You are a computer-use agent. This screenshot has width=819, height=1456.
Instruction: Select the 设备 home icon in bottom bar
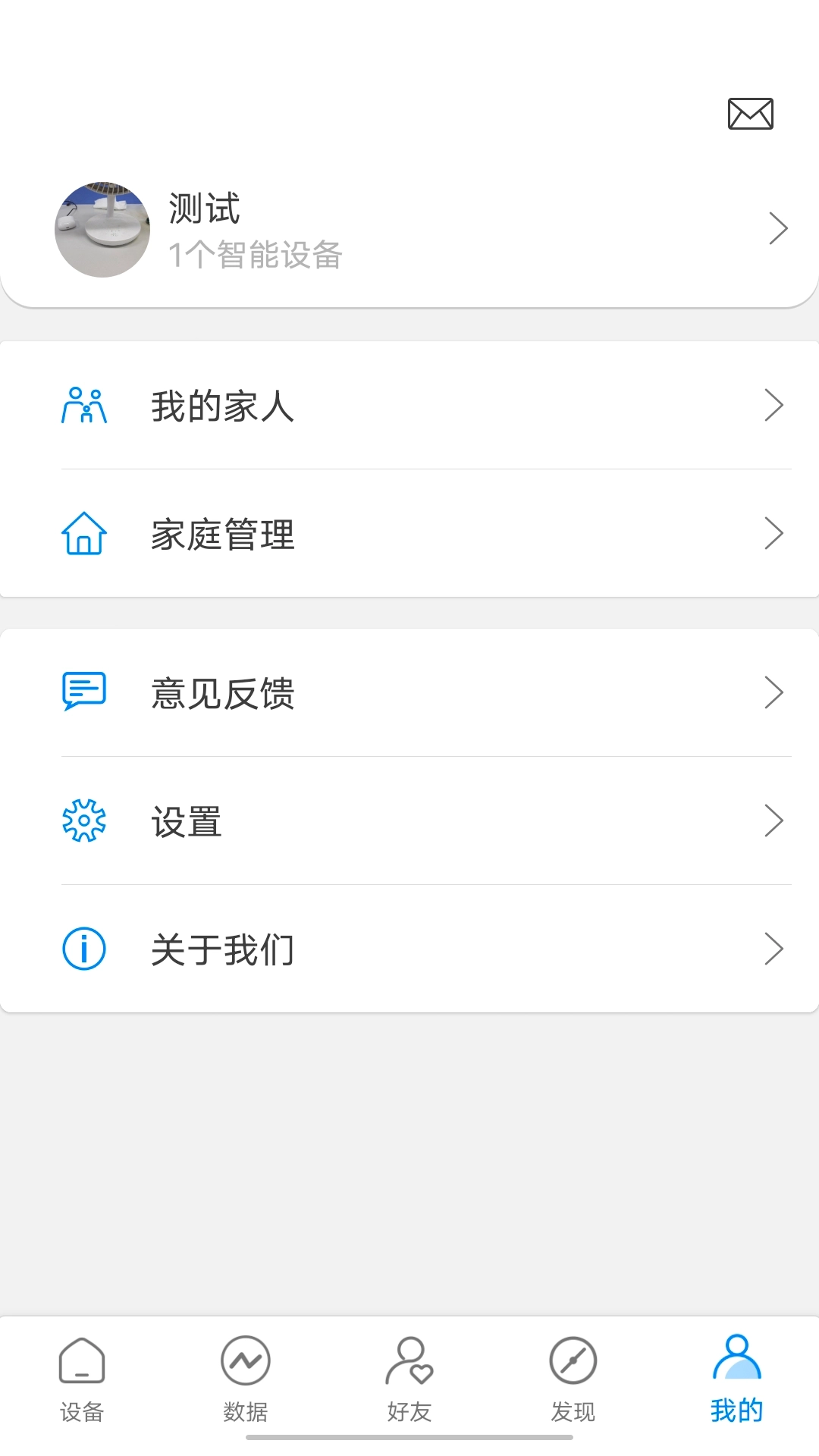tap(81, 1363)
